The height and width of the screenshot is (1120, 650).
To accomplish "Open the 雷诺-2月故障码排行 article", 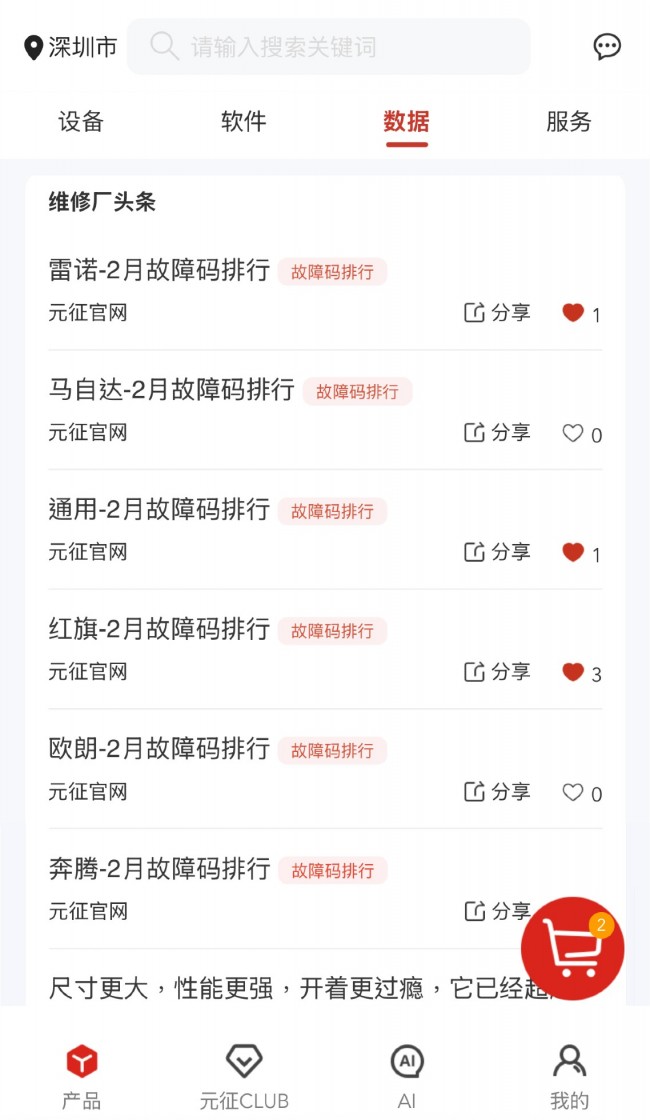I will click(x=160, y=270).
